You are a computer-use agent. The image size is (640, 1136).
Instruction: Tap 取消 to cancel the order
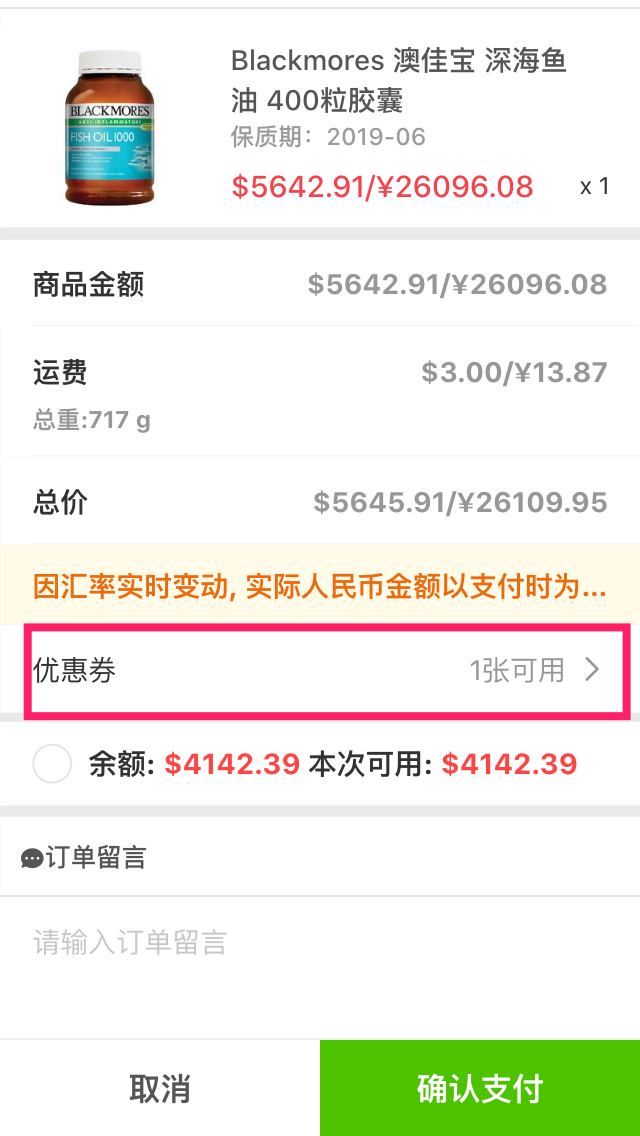[160, 1088]
